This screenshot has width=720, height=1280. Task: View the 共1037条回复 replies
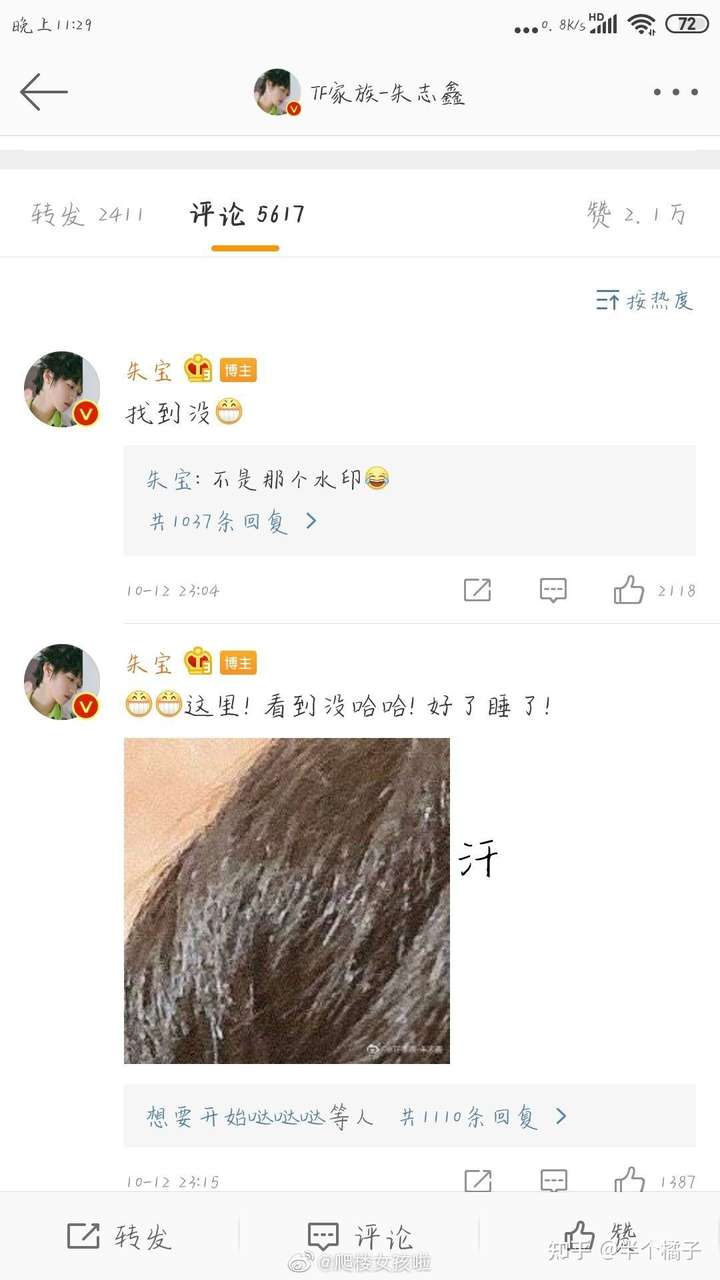pyautogui.click(x=234, y=521)
